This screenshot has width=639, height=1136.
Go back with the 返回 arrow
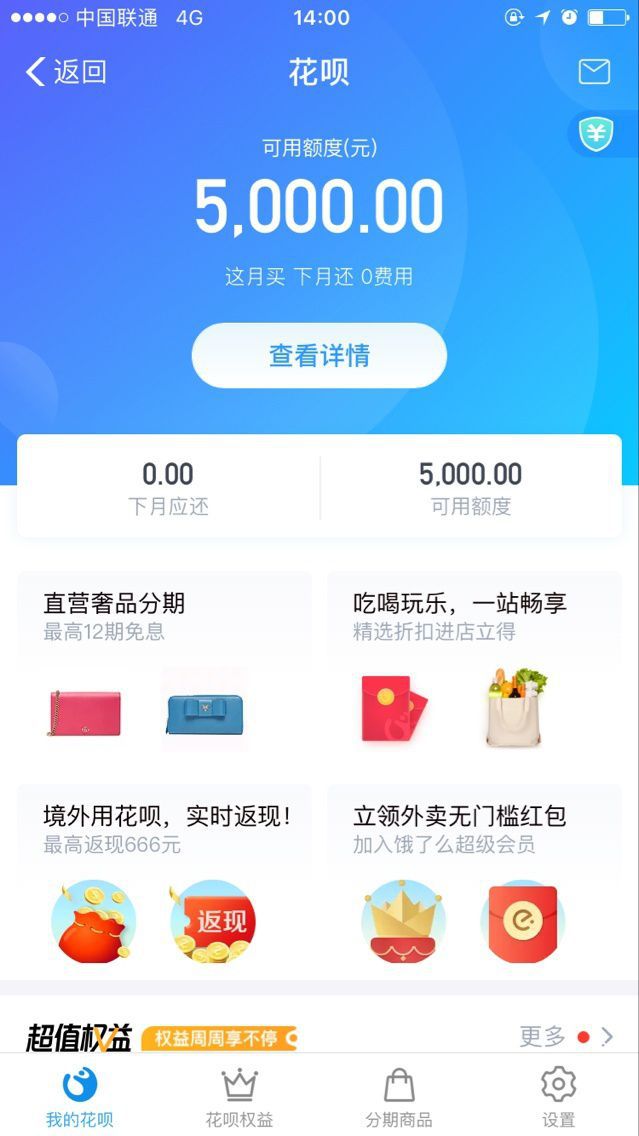(x=66, y=72)
